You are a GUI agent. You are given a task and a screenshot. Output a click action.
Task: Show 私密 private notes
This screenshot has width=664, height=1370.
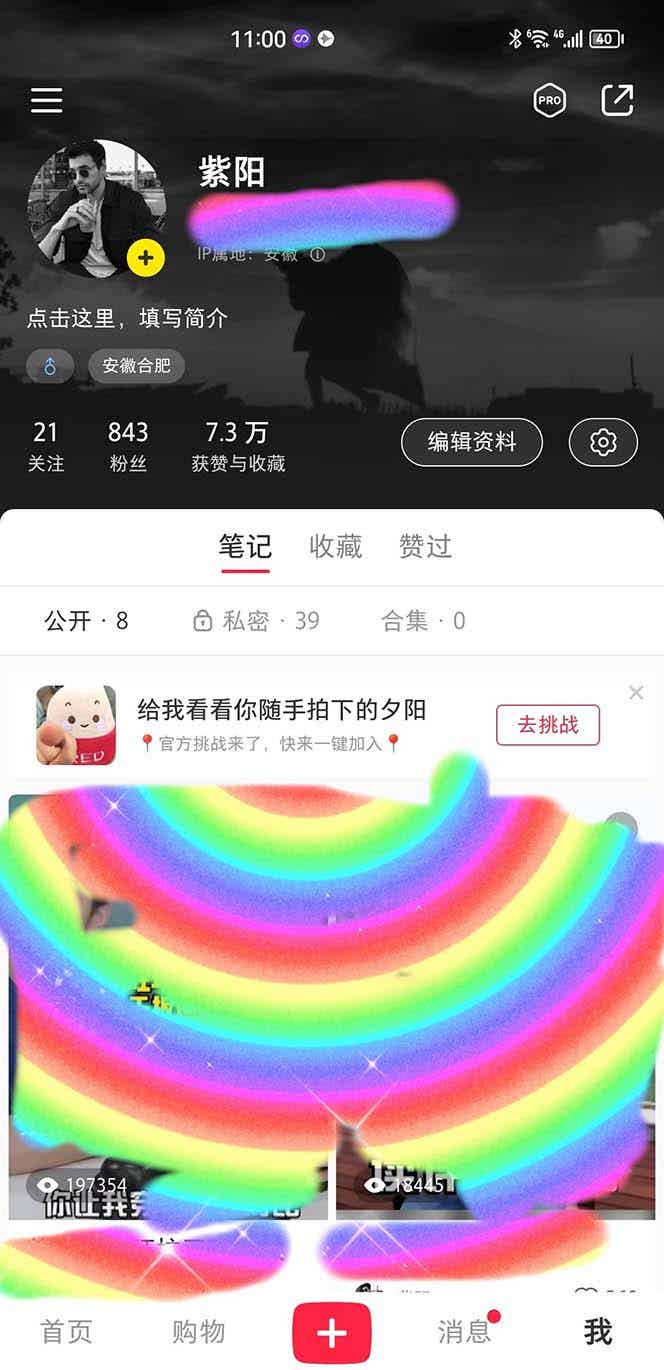[x=256, y=621]
